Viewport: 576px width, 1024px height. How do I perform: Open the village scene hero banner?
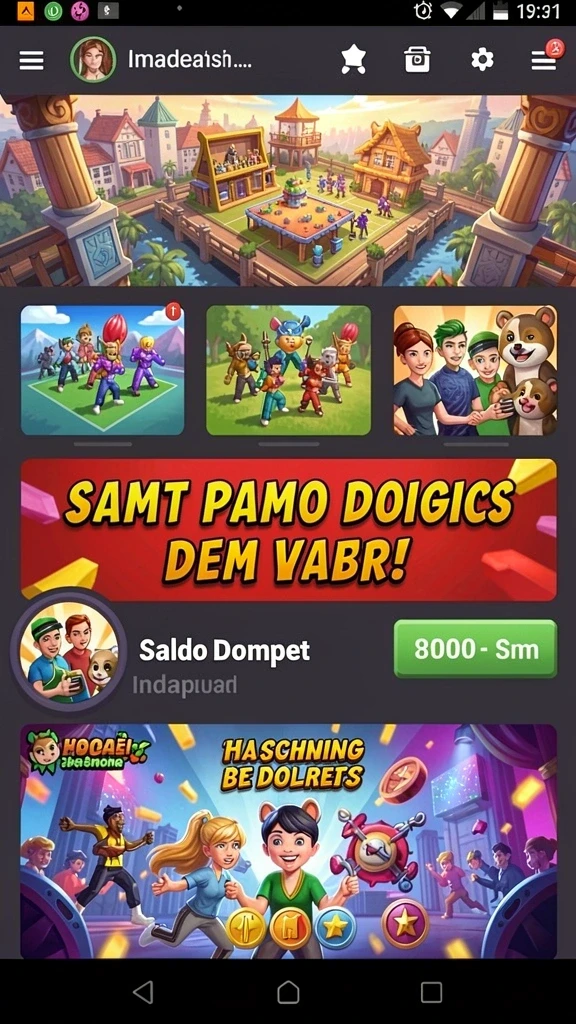pos(288,191)
